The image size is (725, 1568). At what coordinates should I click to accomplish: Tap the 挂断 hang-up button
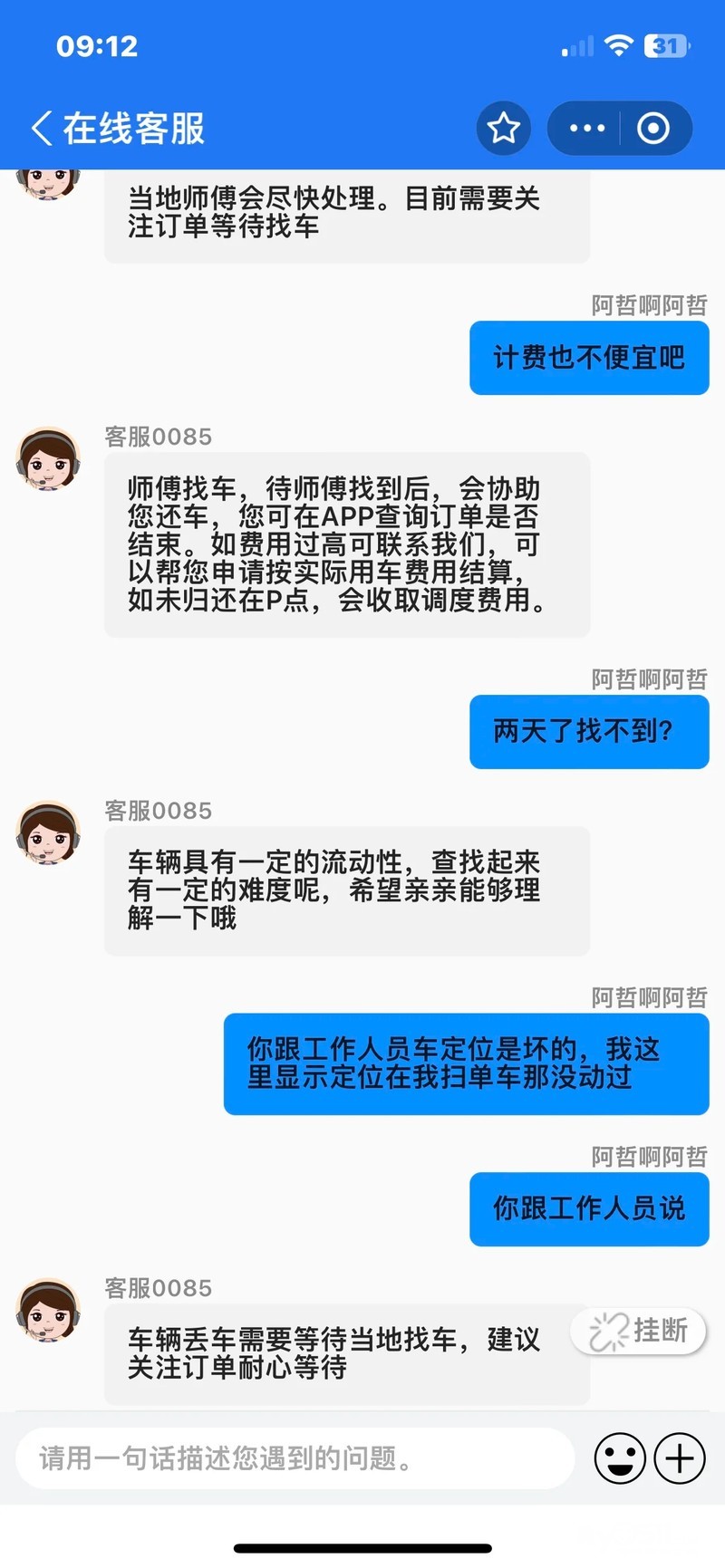[x=639, y=1331]
